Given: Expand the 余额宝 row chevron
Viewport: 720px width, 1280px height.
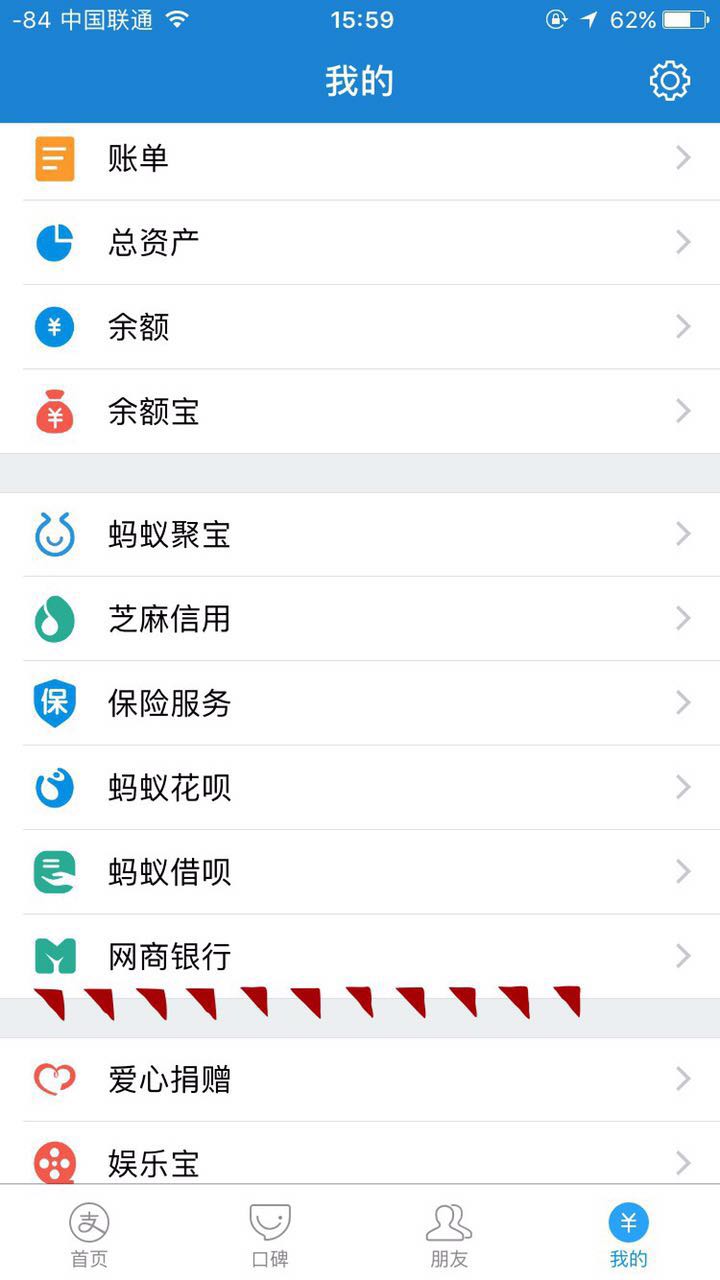Looking at the screenshot, I should point(683,411).
